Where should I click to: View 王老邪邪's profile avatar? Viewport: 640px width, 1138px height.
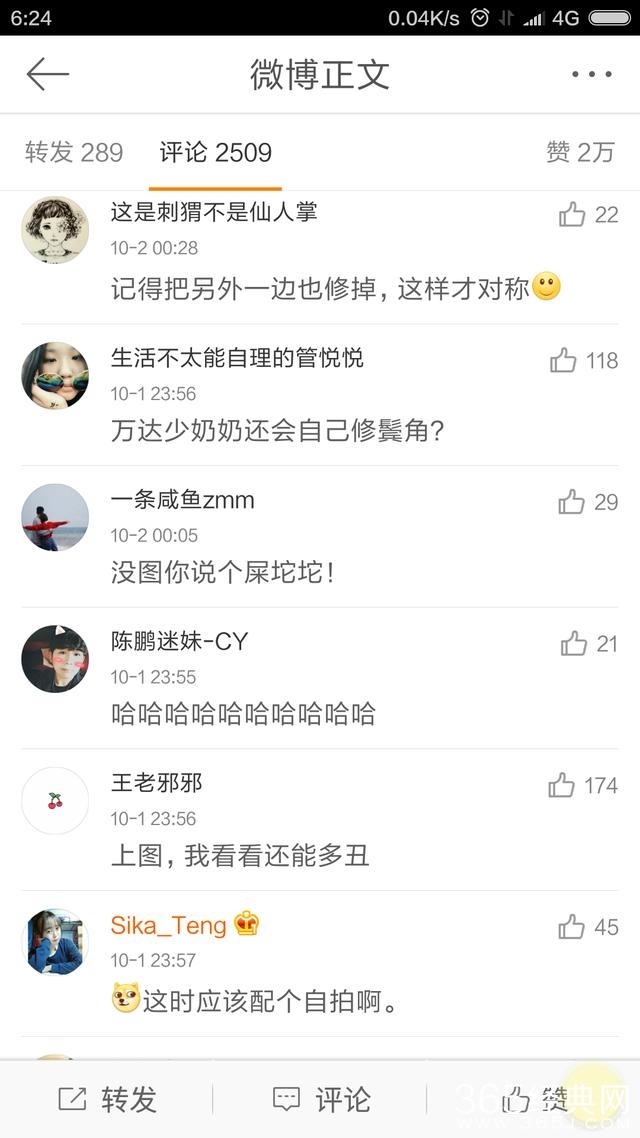pyautogui.click(x=55, y=801)
